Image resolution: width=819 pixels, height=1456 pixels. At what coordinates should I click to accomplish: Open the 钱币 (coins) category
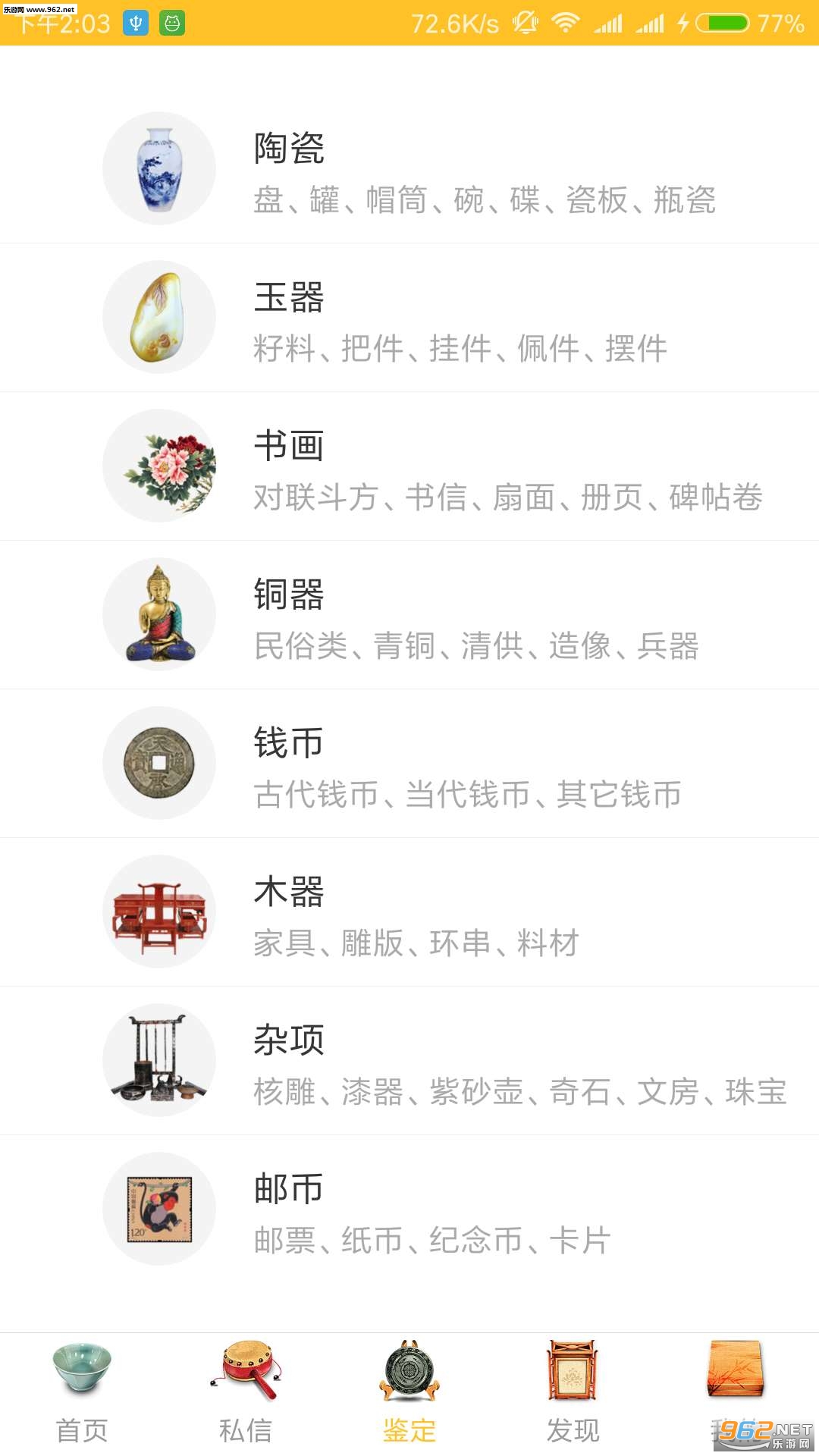pos(409,763)
